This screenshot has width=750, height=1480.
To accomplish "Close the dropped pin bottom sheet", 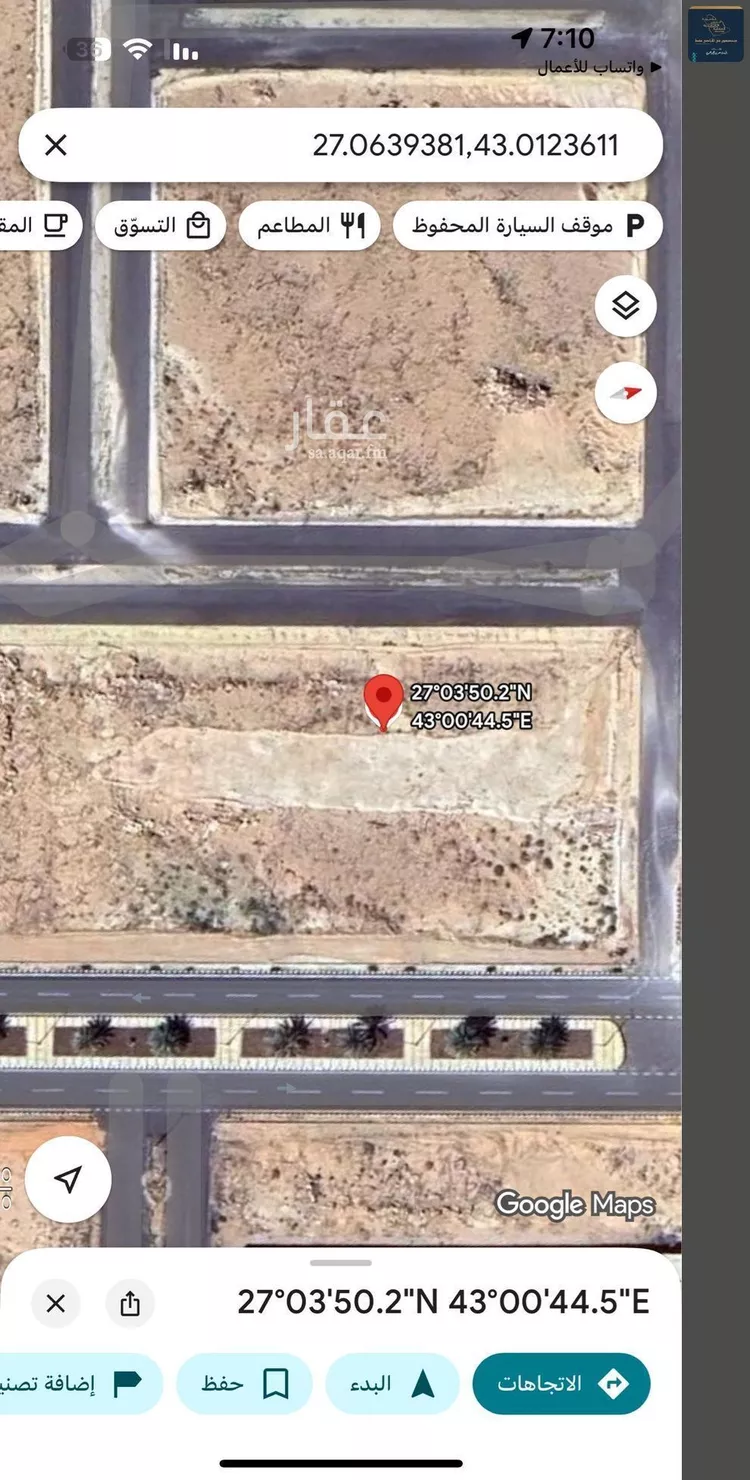I will click(x=56, y=1304).
